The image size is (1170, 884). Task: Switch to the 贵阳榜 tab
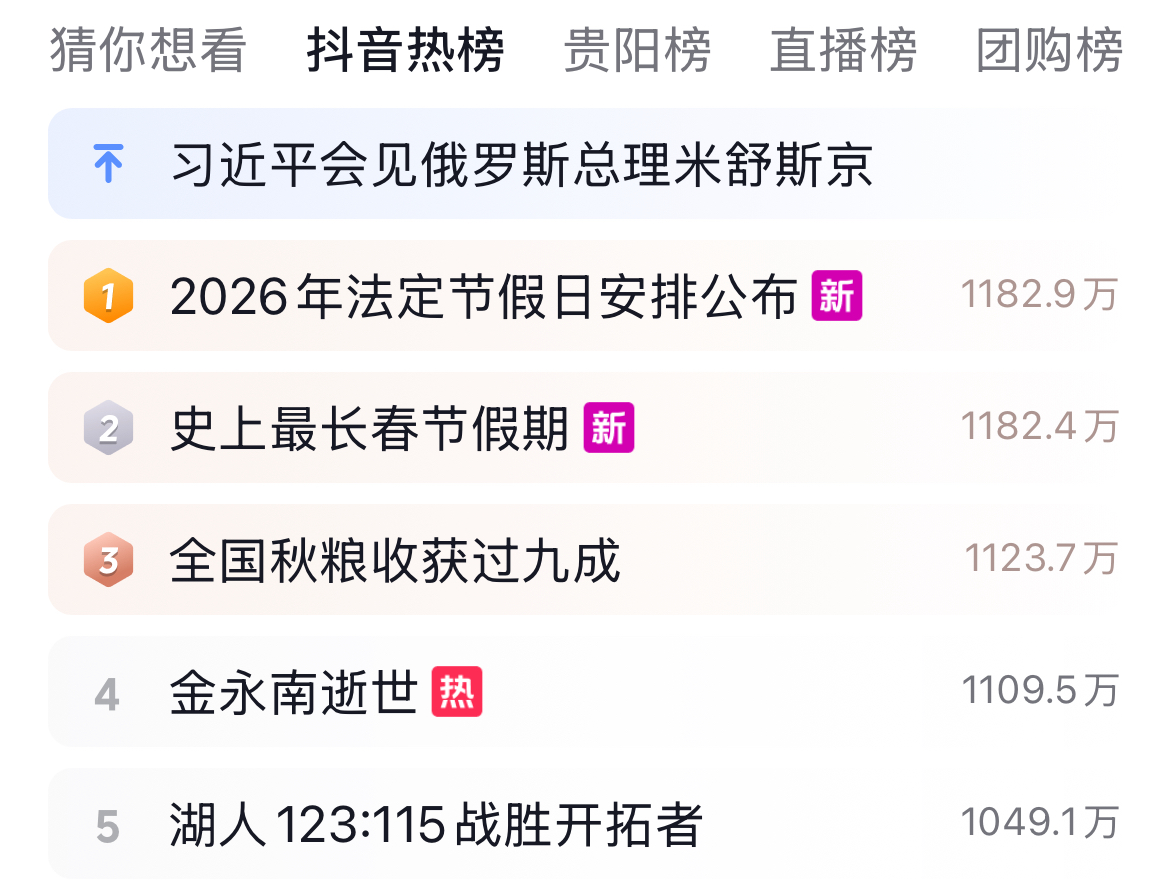tap(637, 50)
